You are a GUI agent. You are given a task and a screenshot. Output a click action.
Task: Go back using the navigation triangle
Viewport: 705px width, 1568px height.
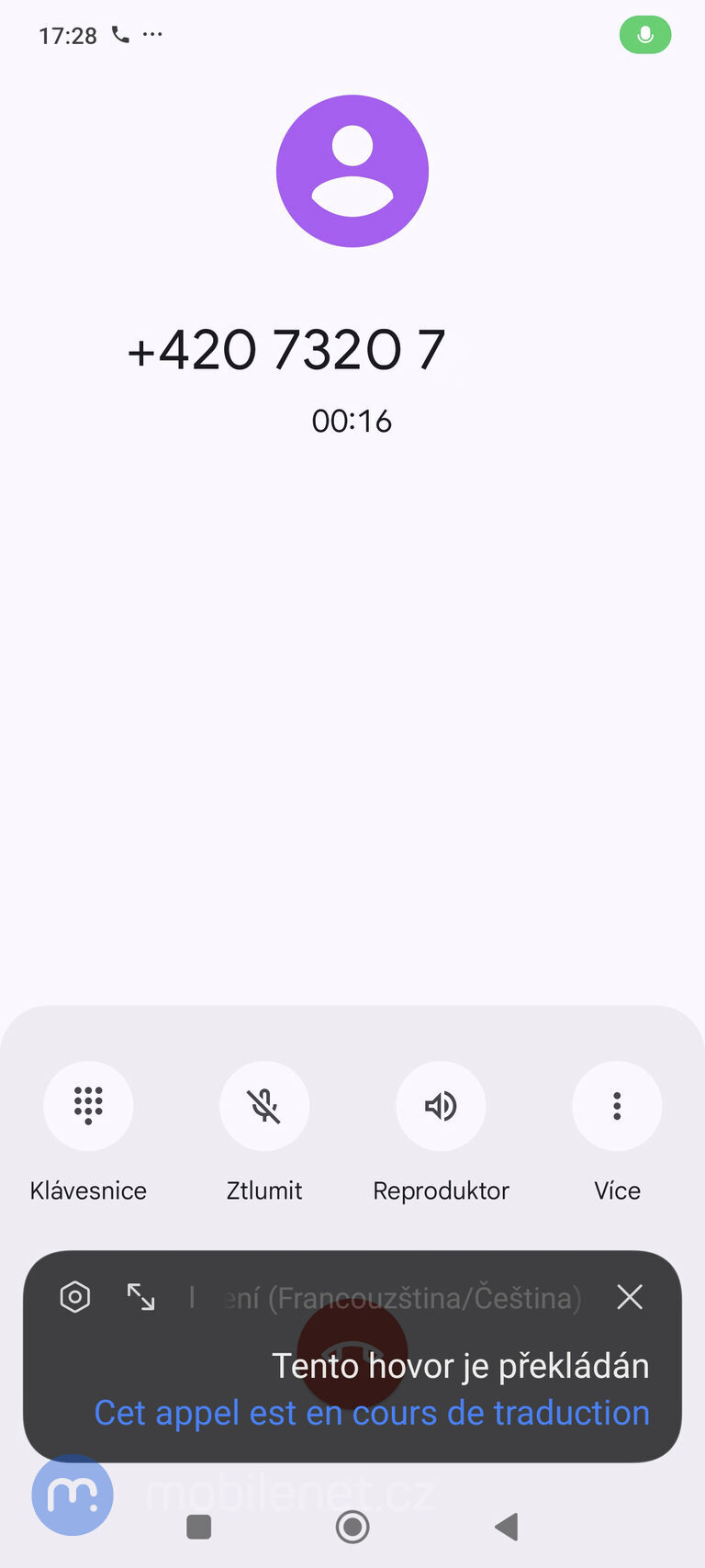click(x=506, y=1527)
